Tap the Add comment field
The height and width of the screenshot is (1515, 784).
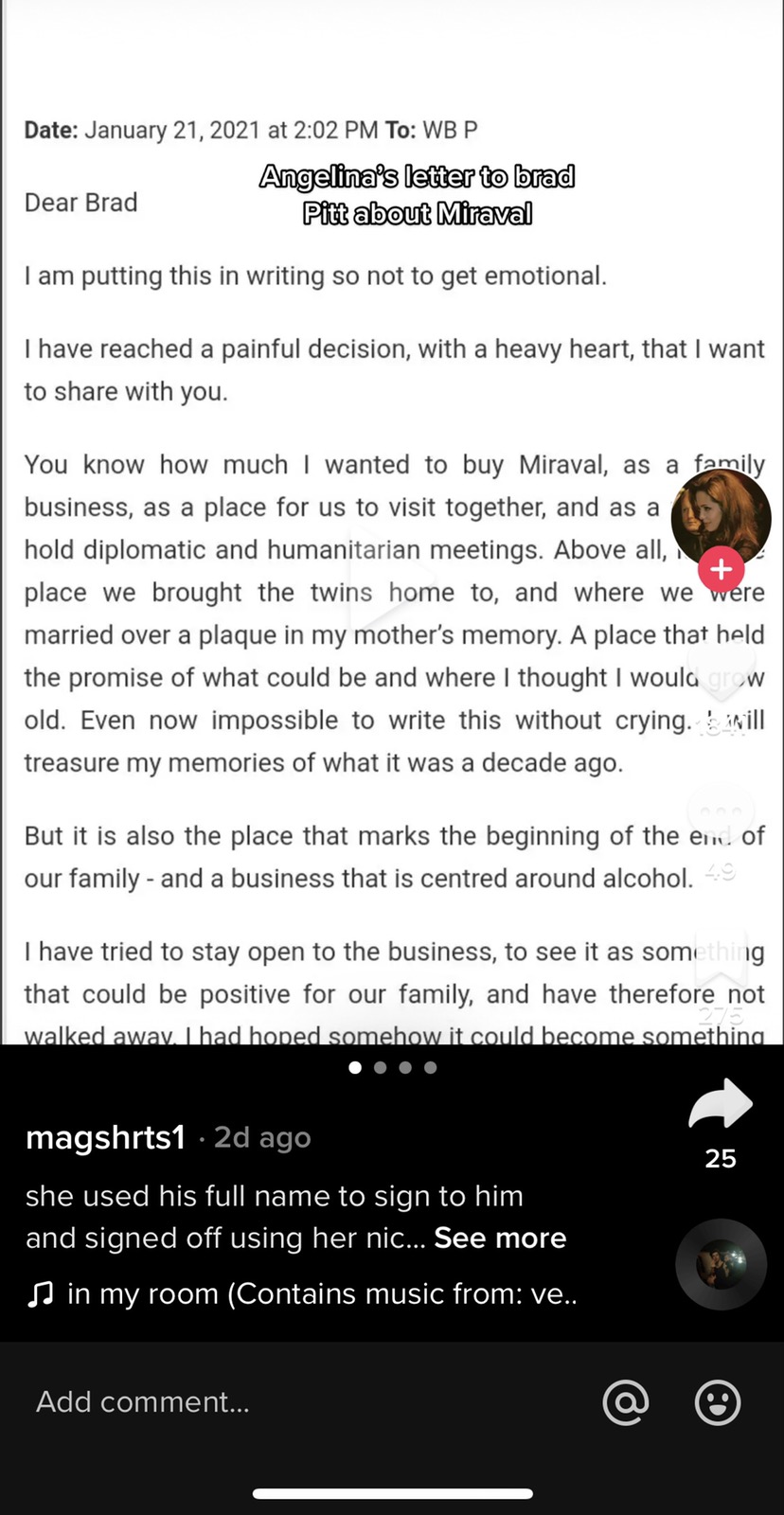284,1401
